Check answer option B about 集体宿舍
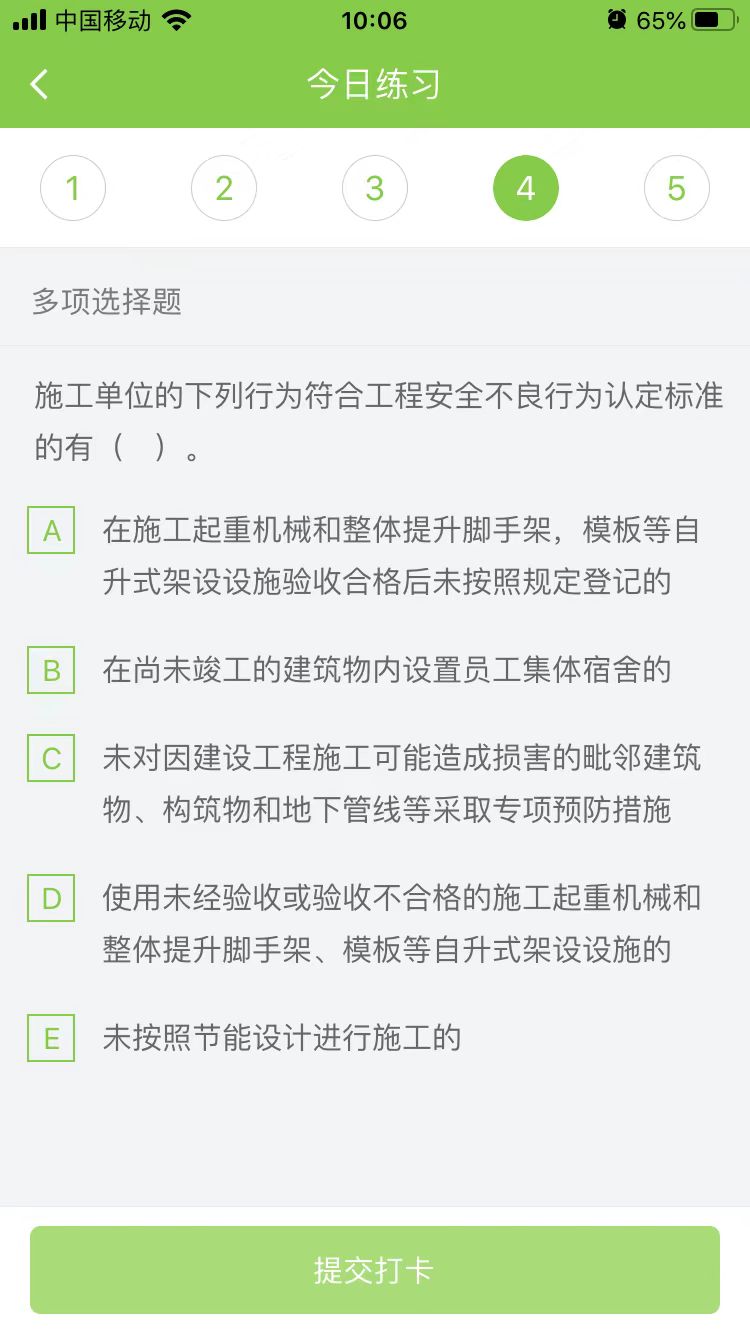The height and width of the screenshot is (1334, 750). click(x=51, y=670)
